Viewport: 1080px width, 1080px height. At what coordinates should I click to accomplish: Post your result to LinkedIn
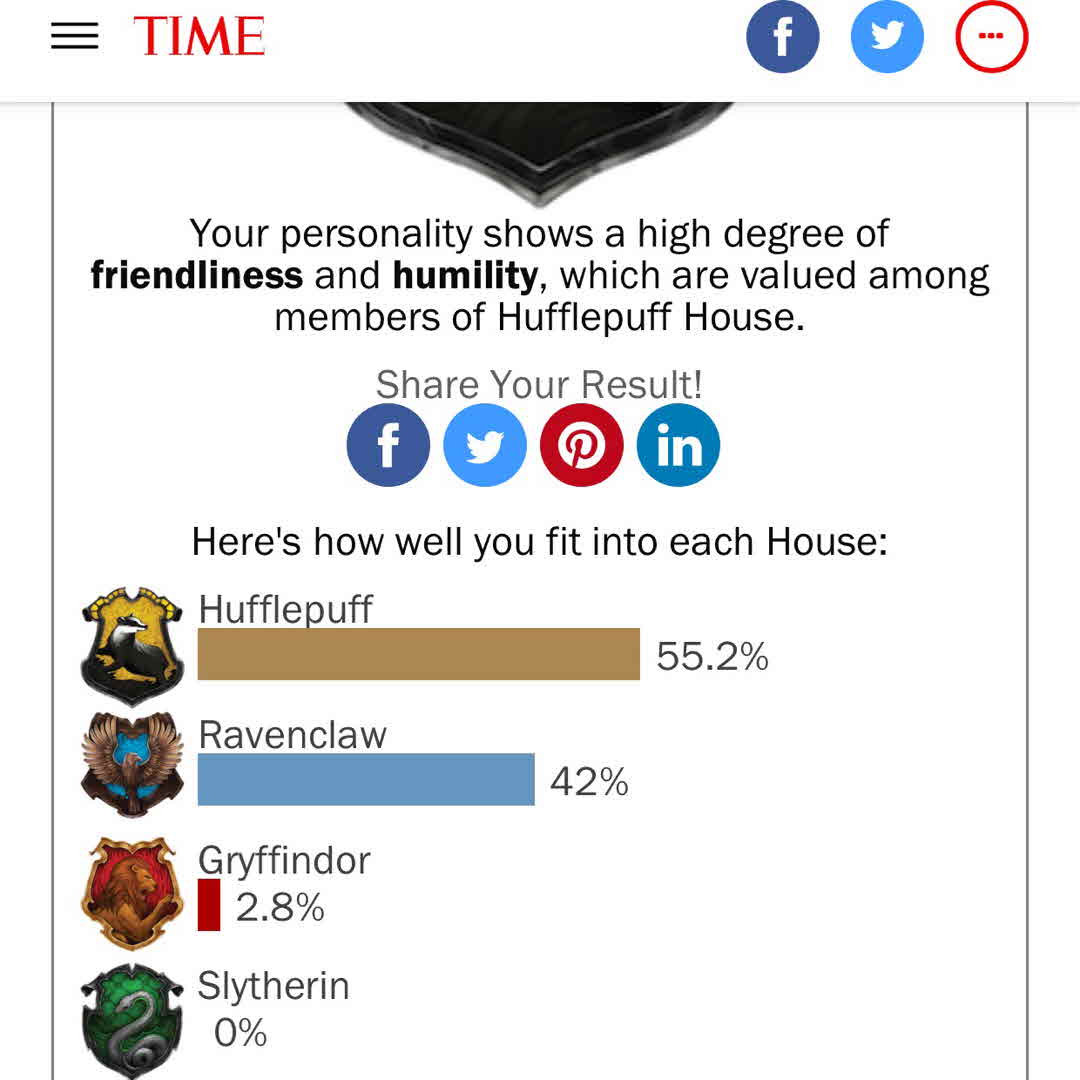point(678,445)
